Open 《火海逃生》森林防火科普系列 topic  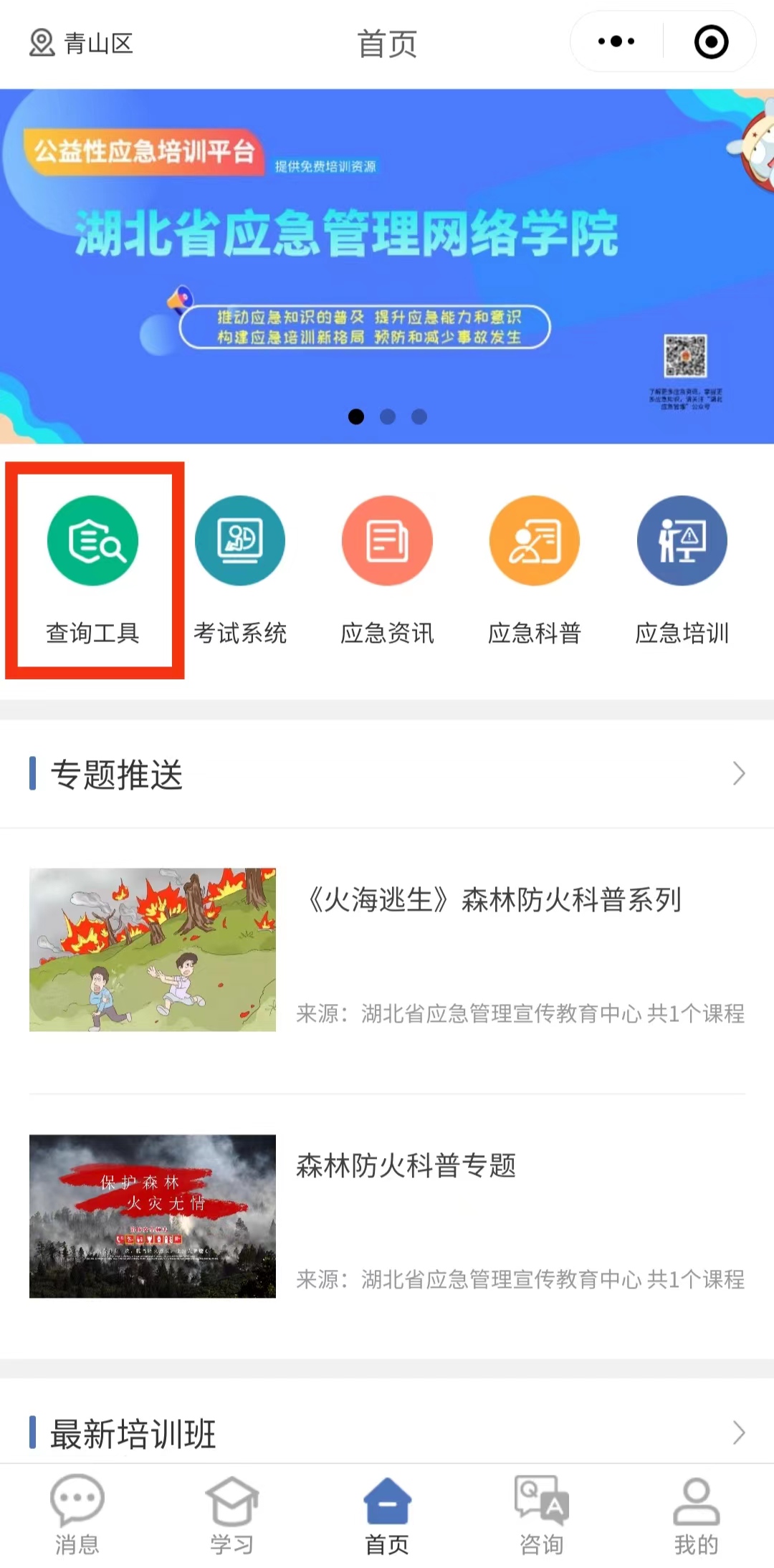(x=387, y=950)
